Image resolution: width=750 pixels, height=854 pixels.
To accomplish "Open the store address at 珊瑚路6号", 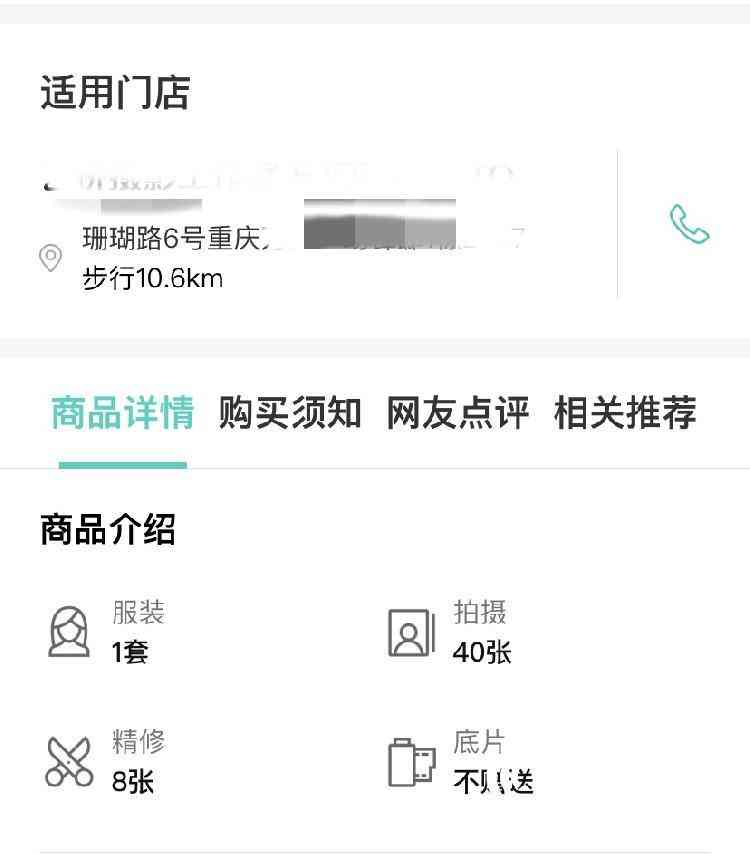I will [x=300, y=240].
